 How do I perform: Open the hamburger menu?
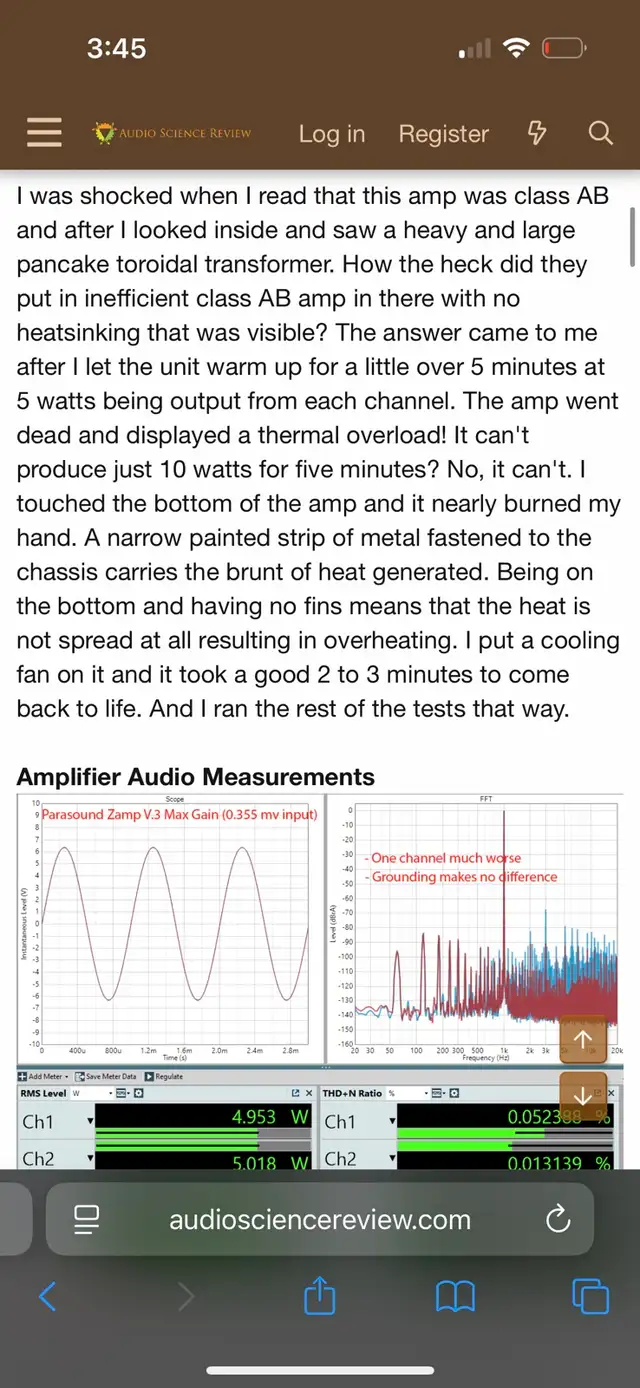point(44,133)
